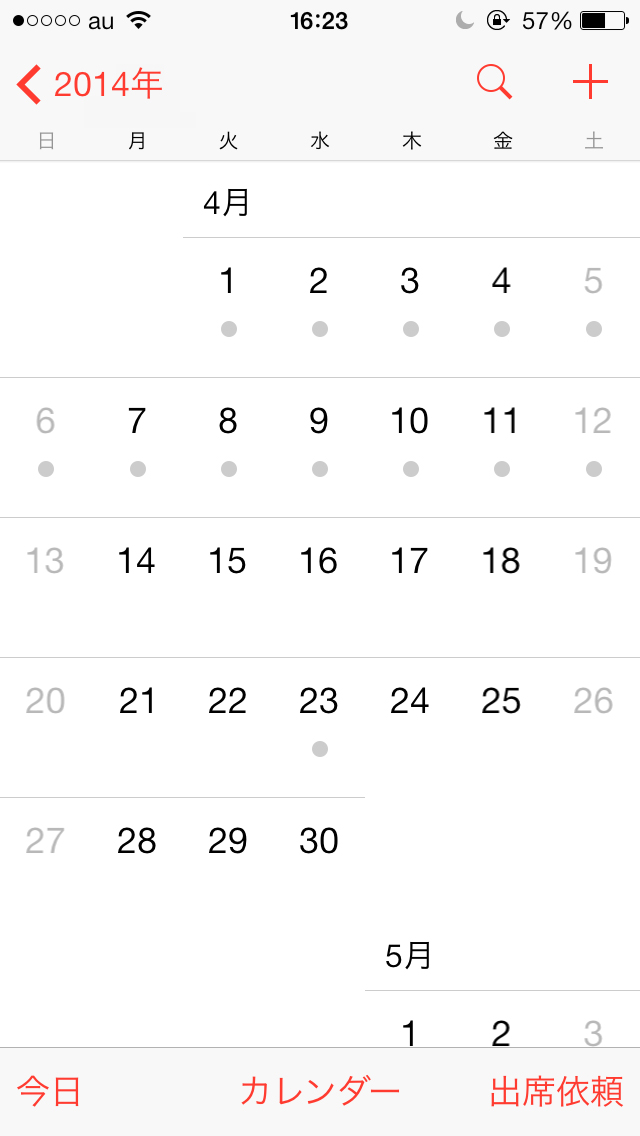Open the calendar search

[494, 82]
